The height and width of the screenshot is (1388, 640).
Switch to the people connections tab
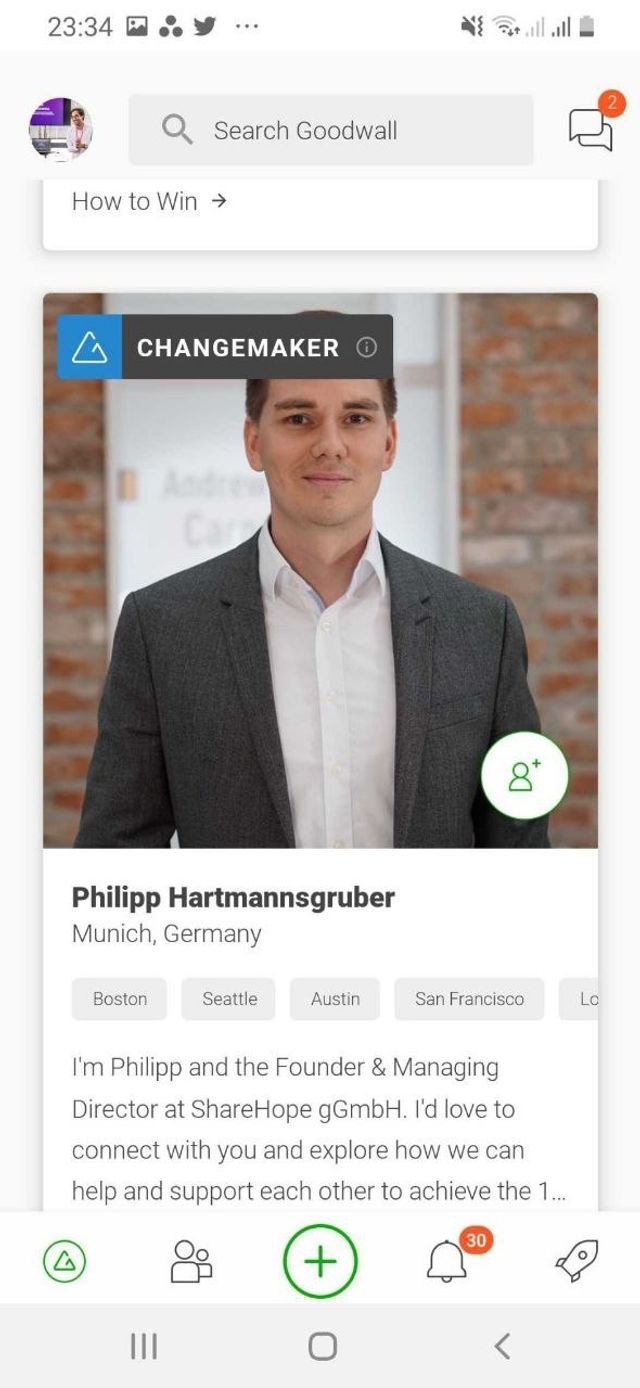[191, 1262]
